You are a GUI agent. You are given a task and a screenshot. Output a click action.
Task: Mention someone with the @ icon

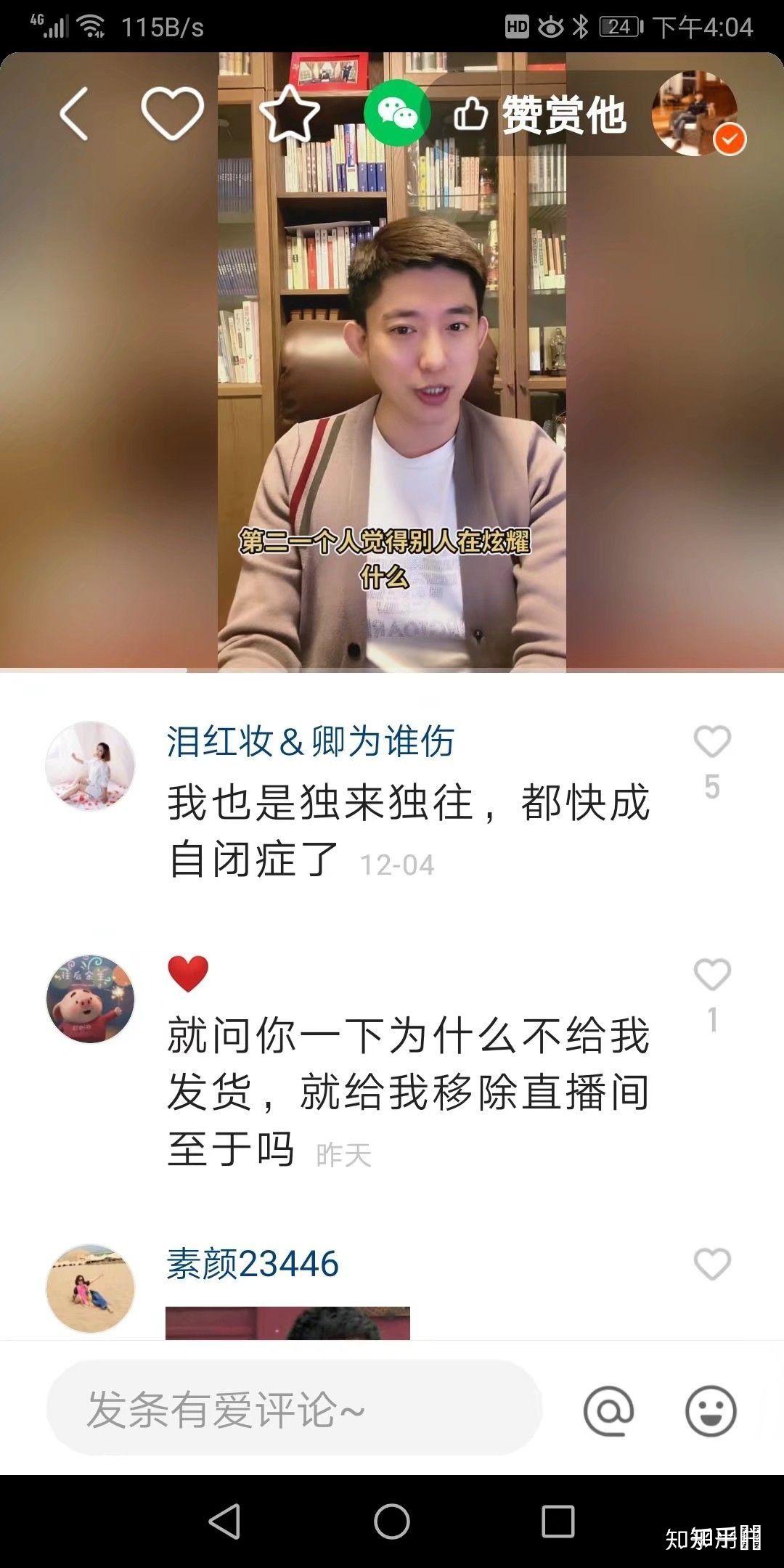point(608,1410)
